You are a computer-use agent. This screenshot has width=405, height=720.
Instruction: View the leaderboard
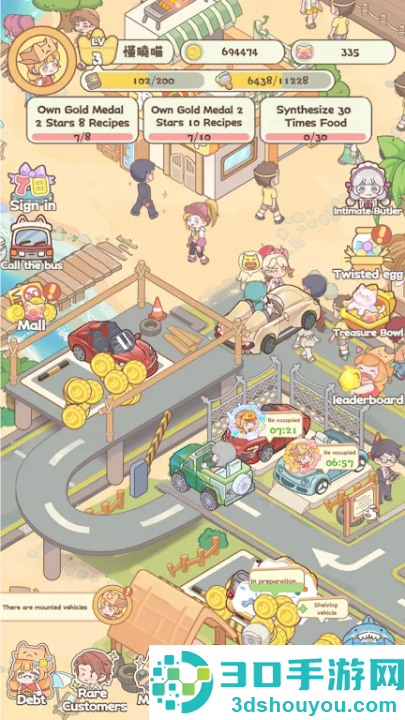point(368,377)
